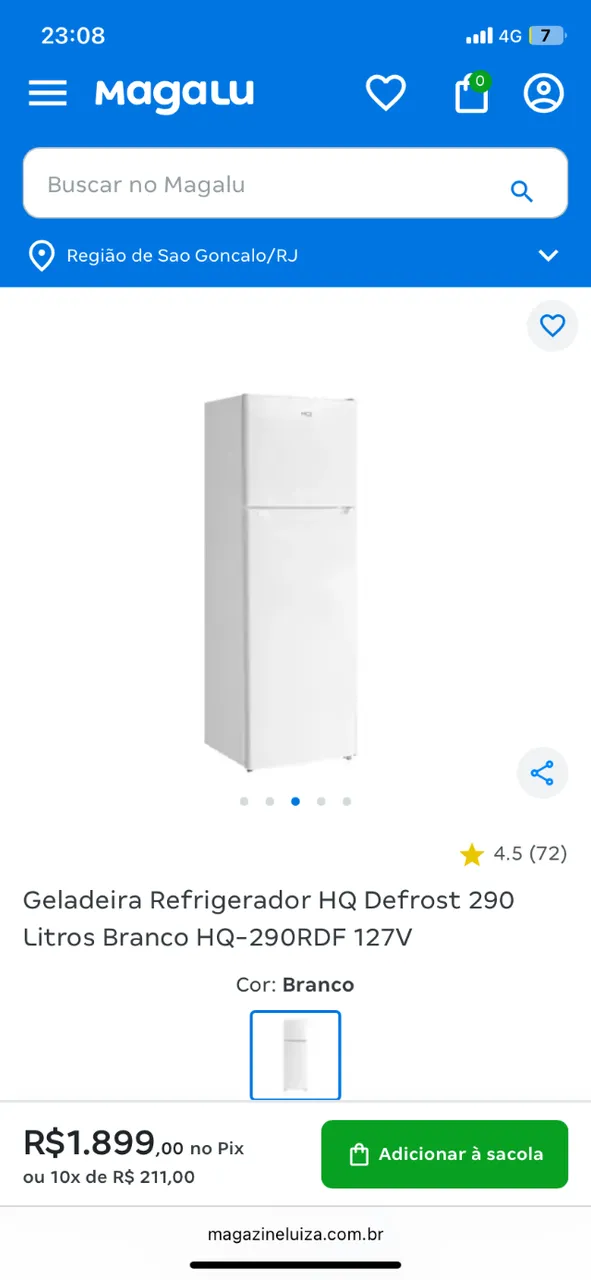Tap Adicionar à sacola button
This screenshot has width=591, height=1280.
coord(444,1154)
